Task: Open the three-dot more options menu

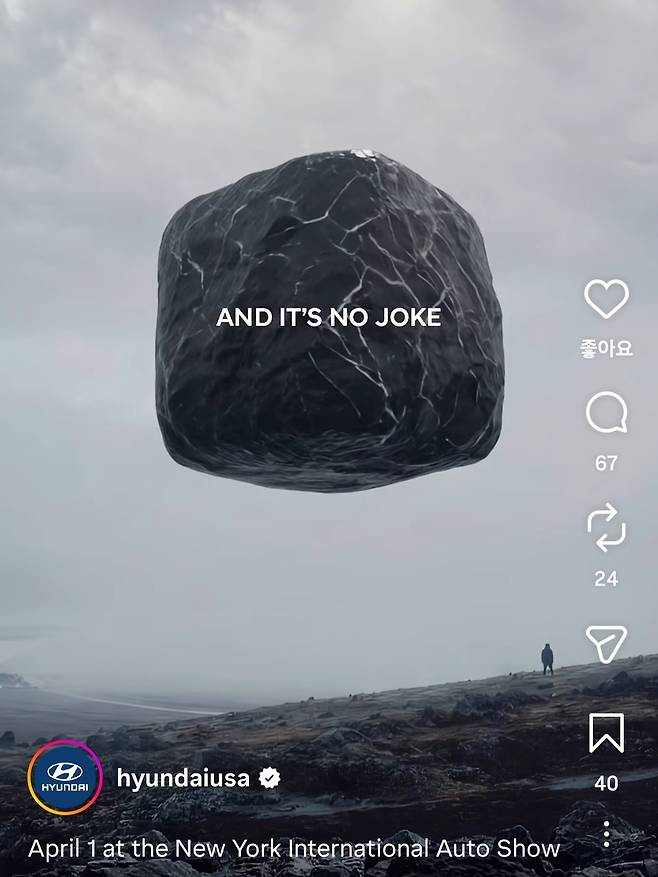Action: coord(606,834)
